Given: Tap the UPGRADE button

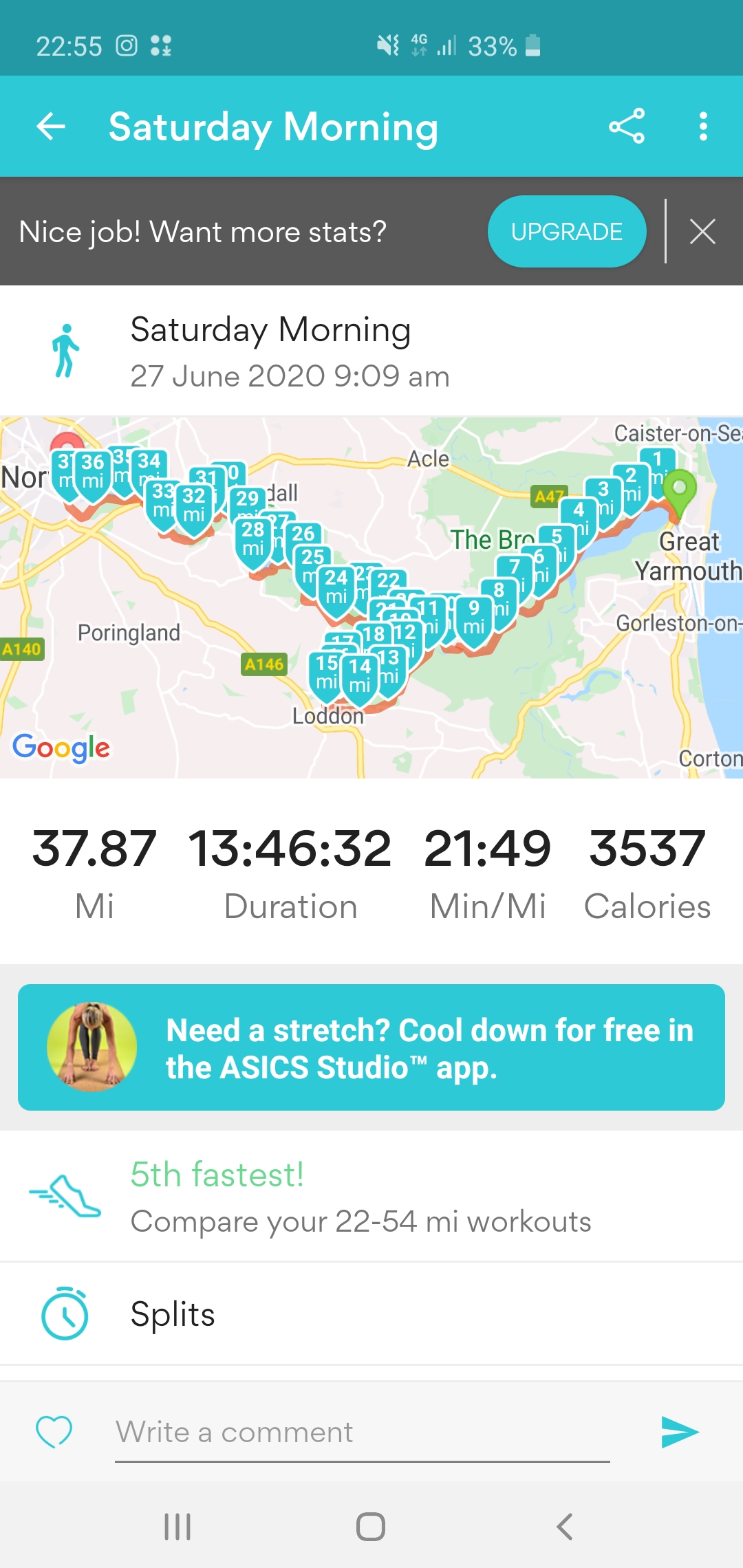Looking at the screenshot, I should [566, 232].
